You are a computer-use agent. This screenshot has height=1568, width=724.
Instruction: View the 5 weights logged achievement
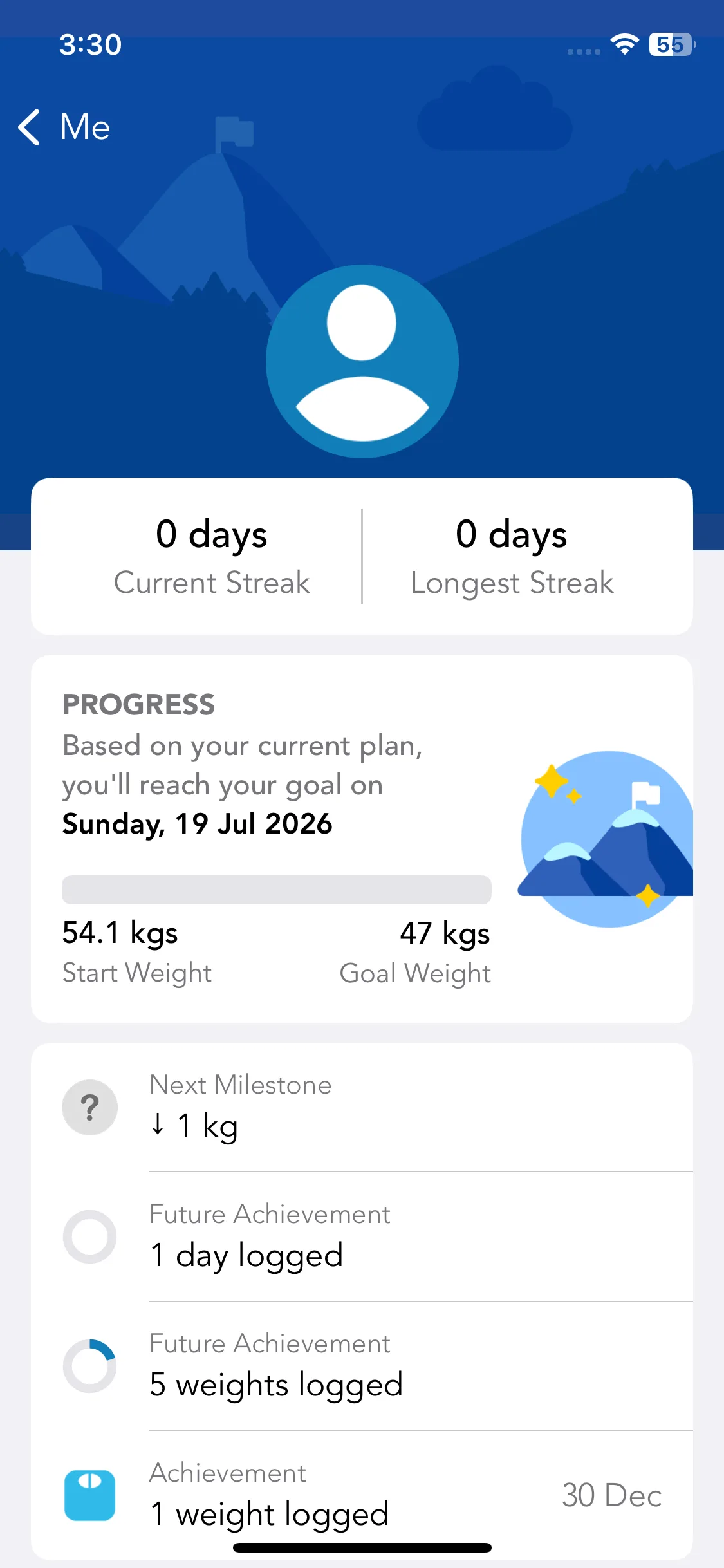(362, 1366)
